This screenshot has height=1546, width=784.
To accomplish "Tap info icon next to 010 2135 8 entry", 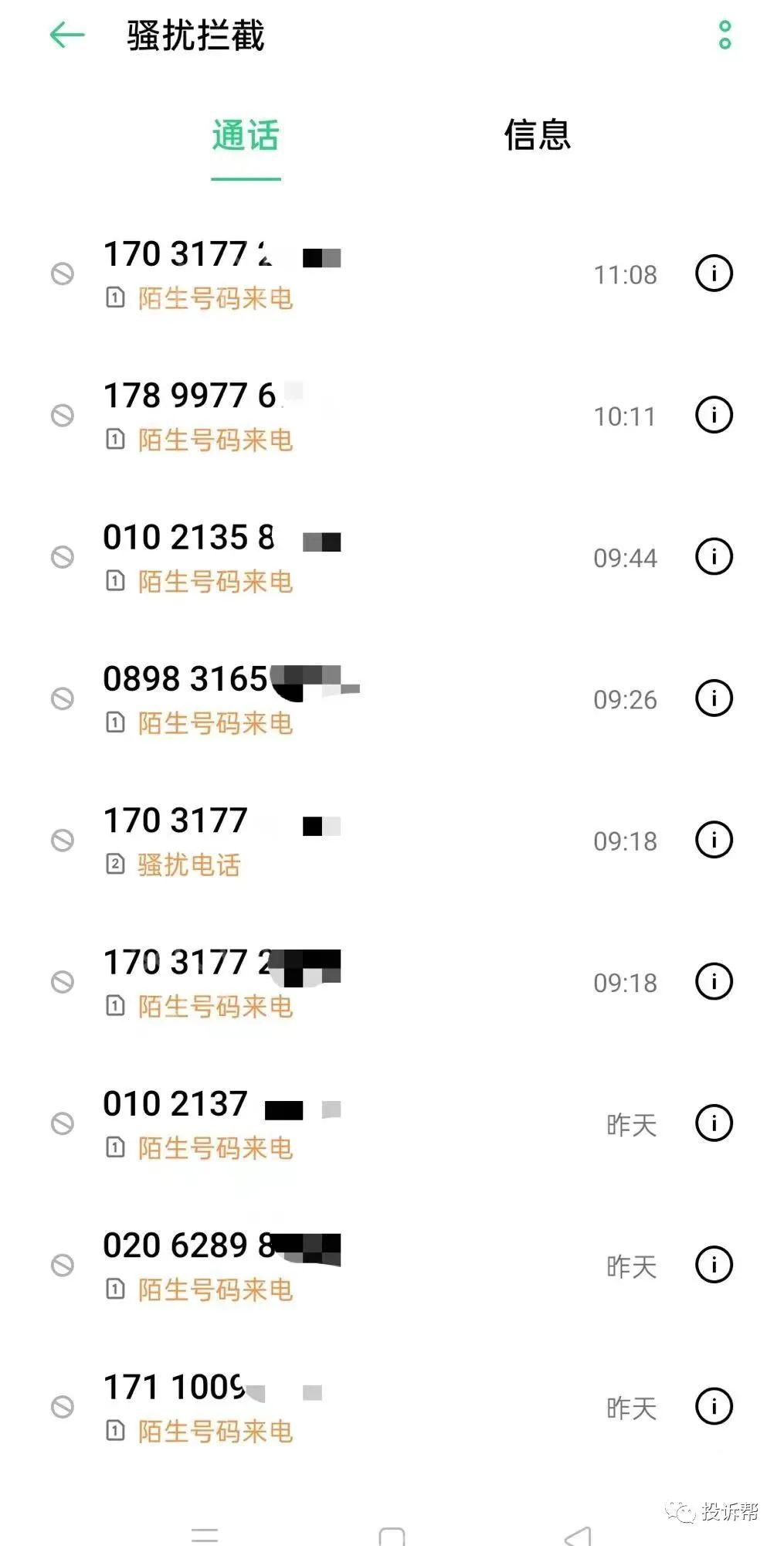I will click(x=713, y=555).
